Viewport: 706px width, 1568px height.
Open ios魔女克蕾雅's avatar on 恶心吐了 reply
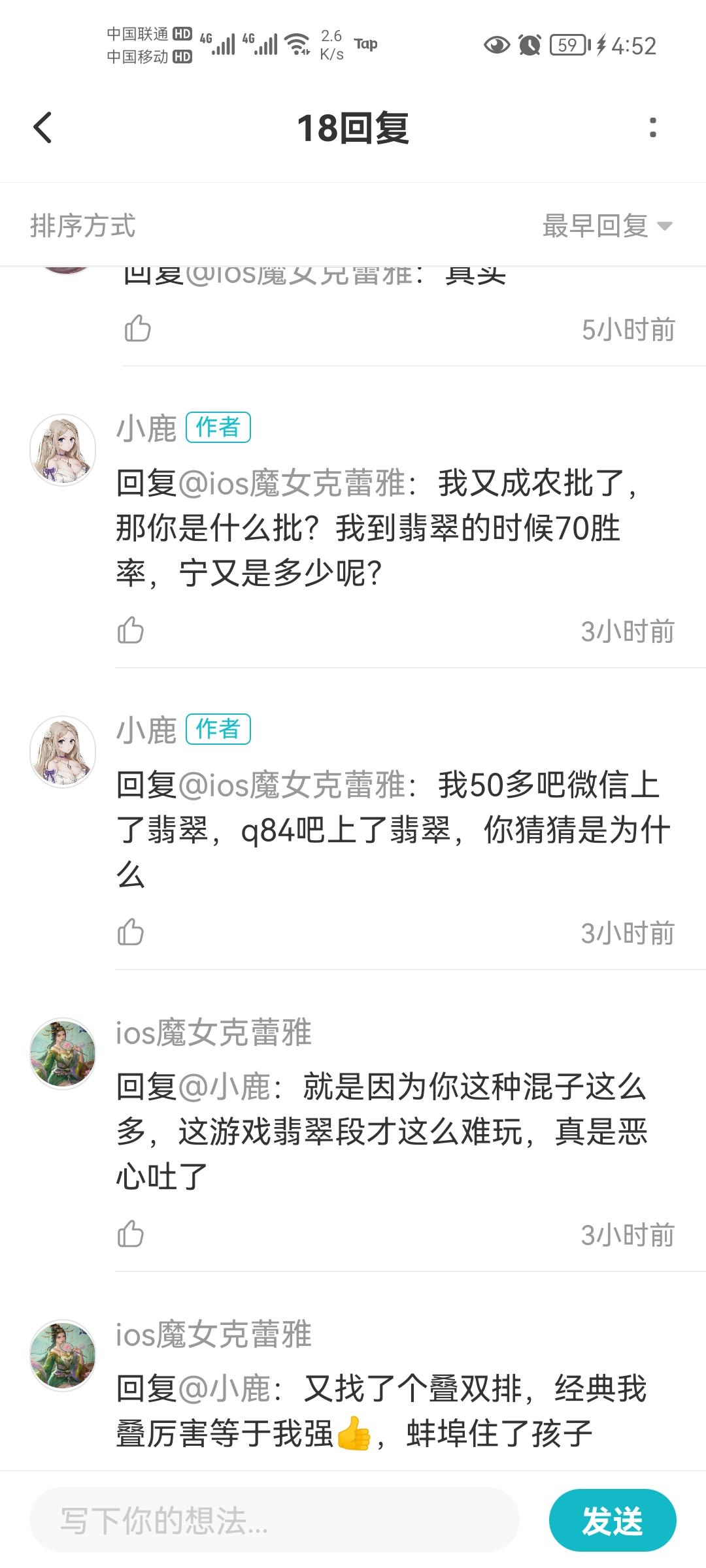coord(63,1054)
